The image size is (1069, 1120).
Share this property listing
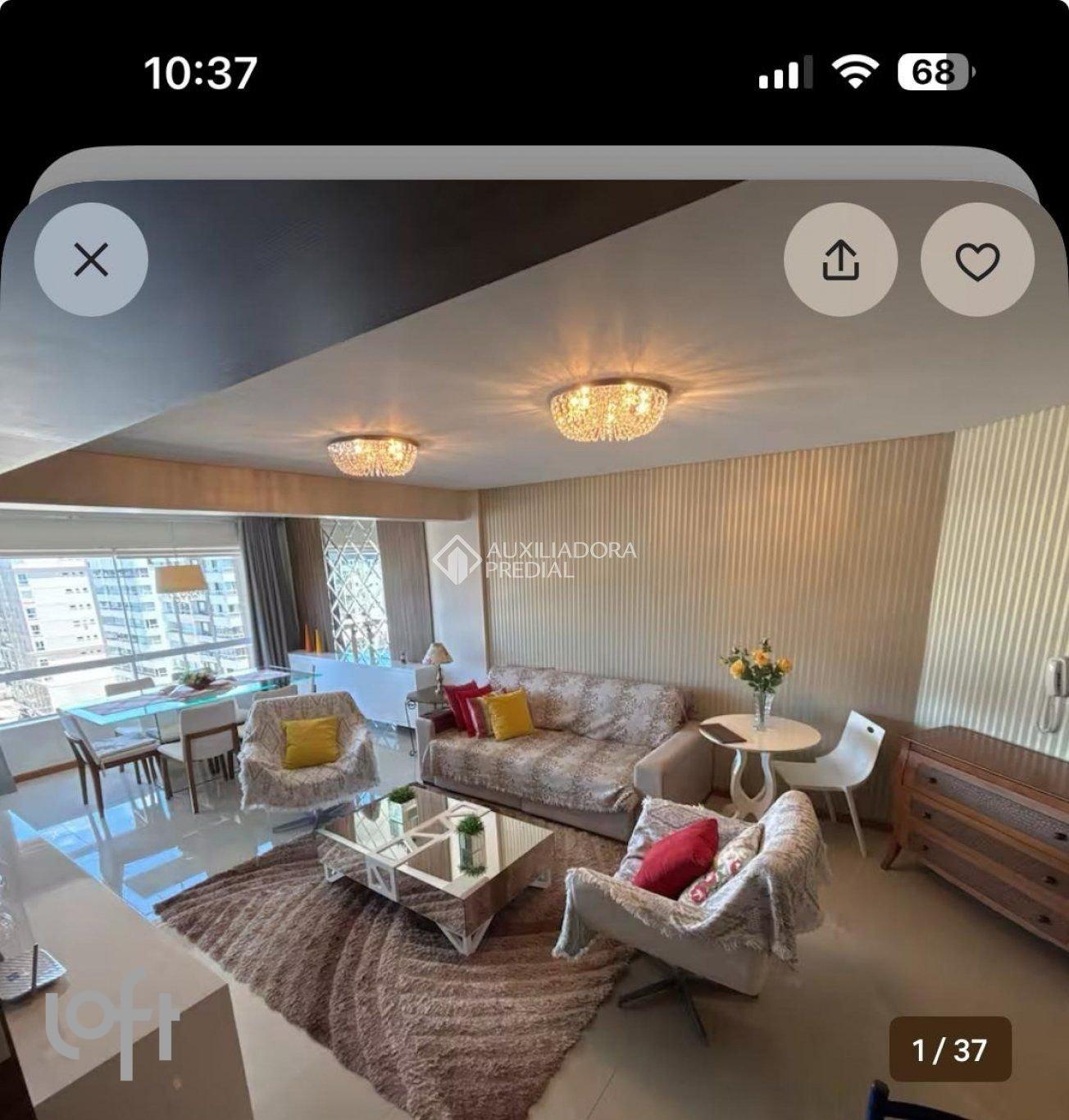coord(840,260)
